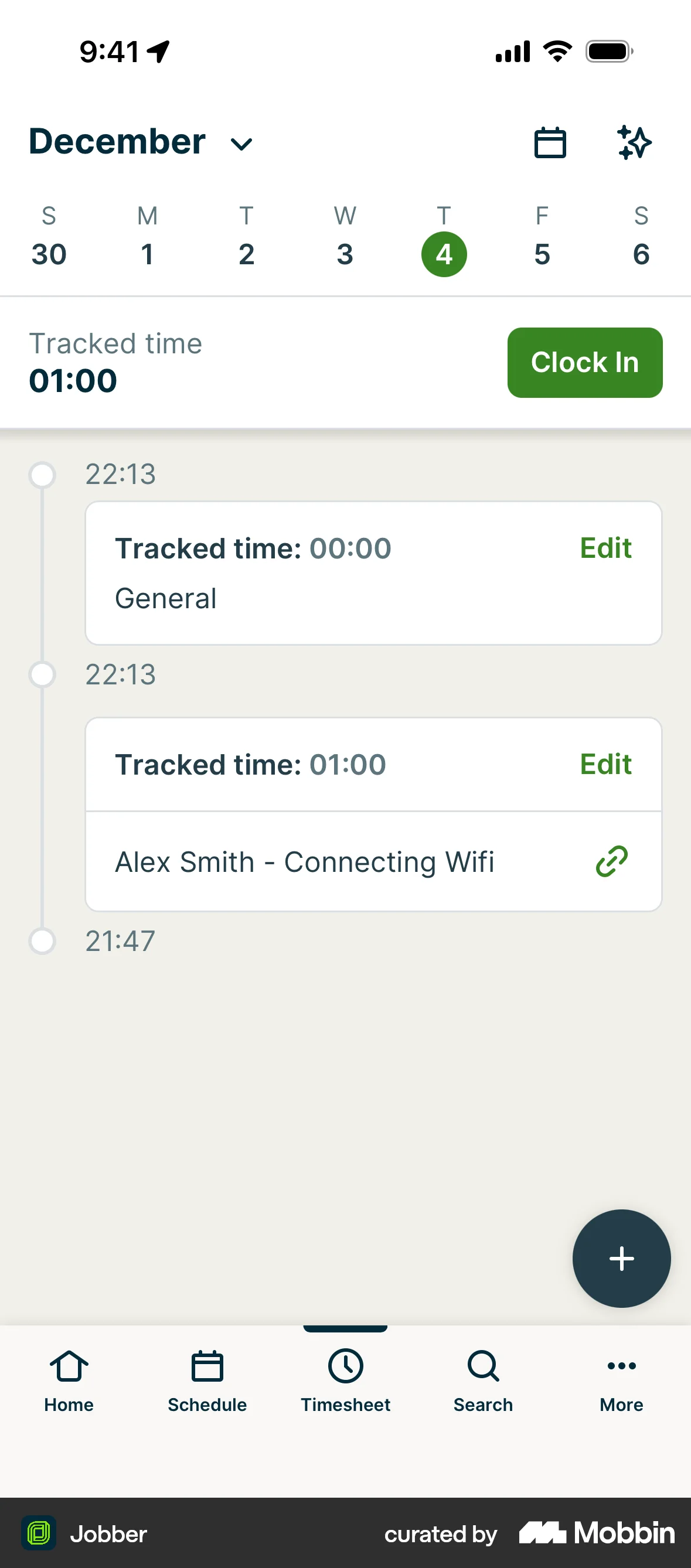Viewport: 691px width, 1568px height.
Task: Open Search with the magnifier icon
Action: 483,1365
